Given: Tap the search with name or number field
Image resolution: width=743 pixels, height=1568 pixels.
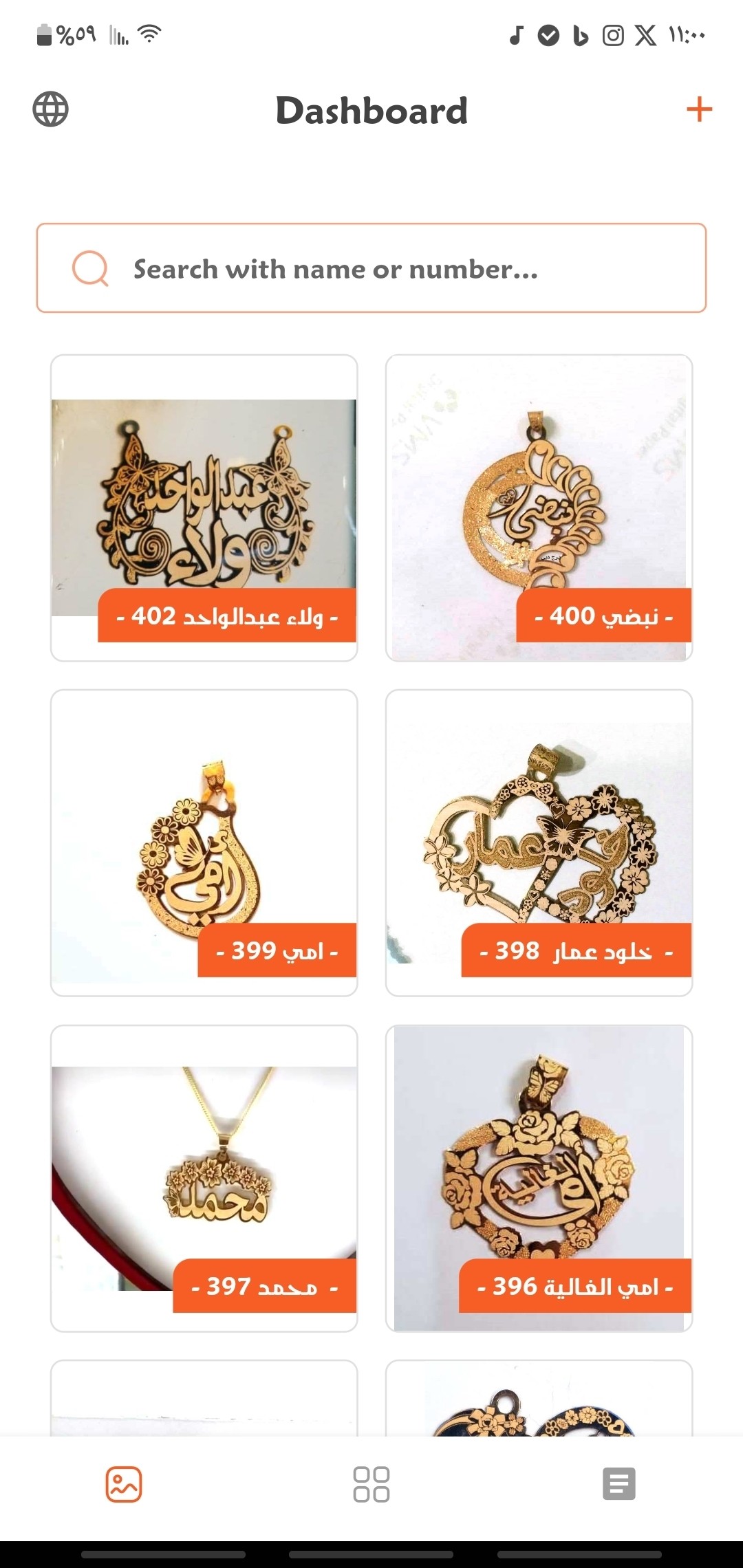Looking at the screenshot, I should click(x=371, y=268).
